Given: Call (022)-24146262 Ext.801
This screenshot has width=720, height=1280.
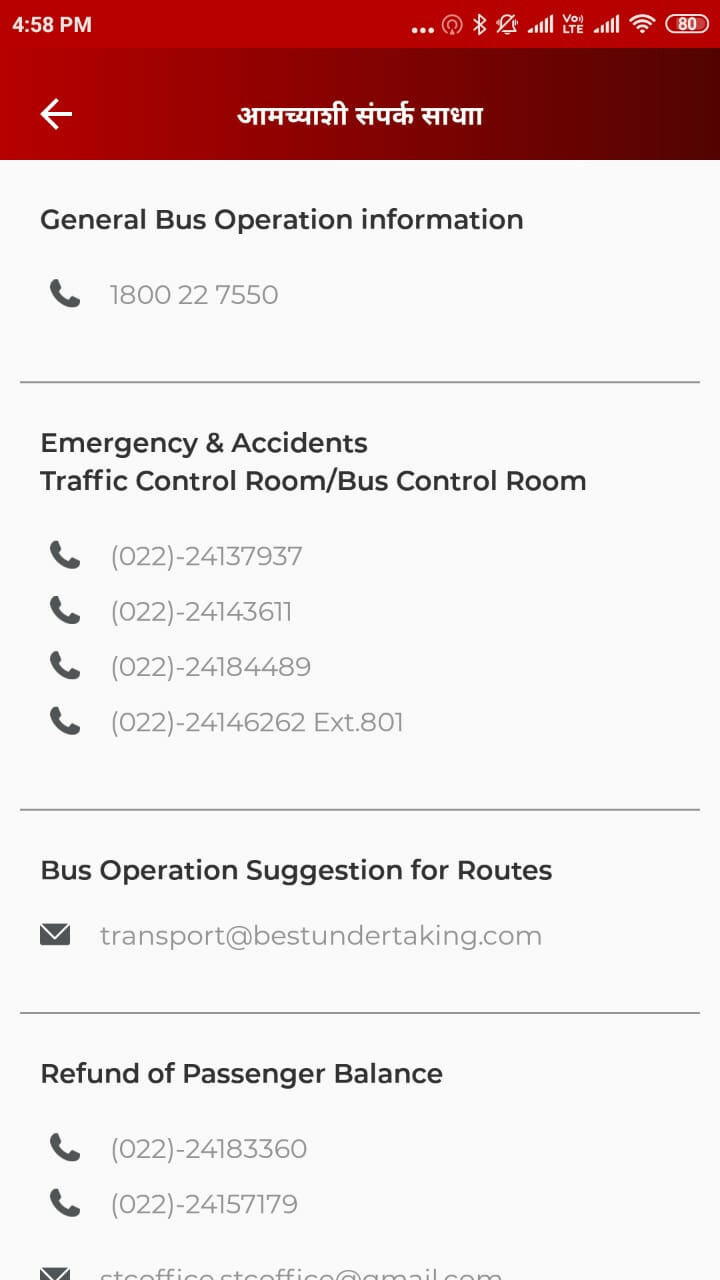Looking at the screenshot, I should tap(257, 722).
